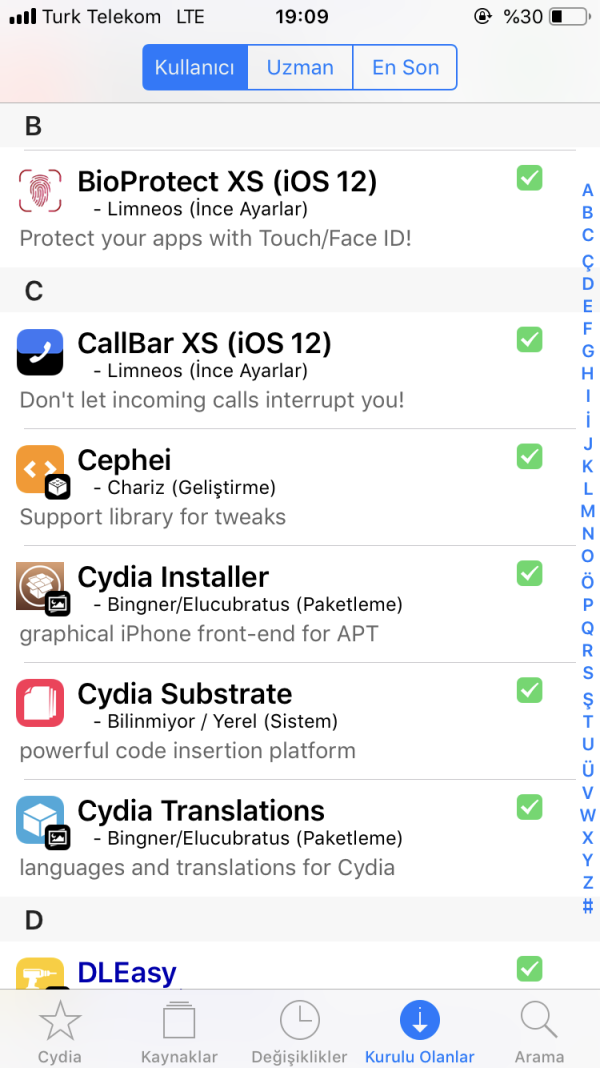Go to the Cydia home tab
This screenshot has height=1068, width=600.
pos(60,1030)
